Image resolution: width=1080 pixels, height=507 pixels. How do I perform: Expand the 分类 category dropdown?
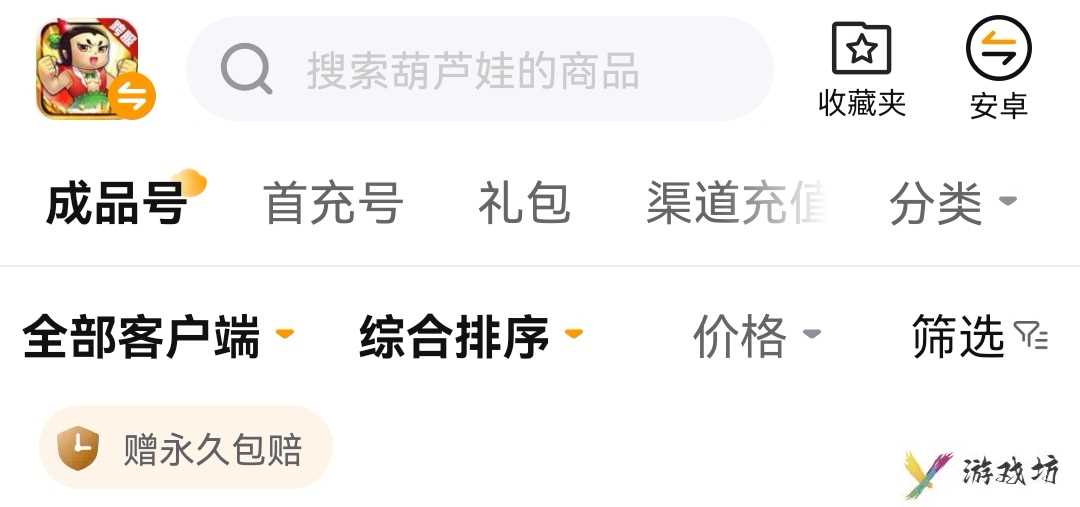tap(951, 204)
